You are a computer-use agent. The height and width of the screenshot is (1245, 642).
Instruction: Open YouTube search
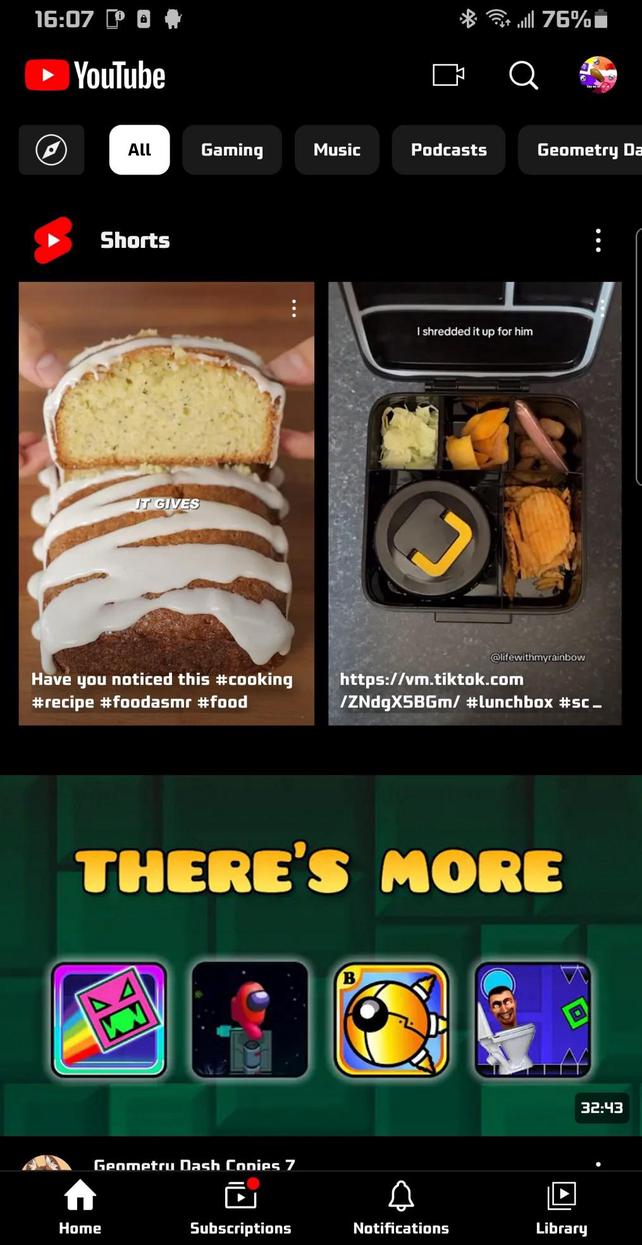pos(523,75)
